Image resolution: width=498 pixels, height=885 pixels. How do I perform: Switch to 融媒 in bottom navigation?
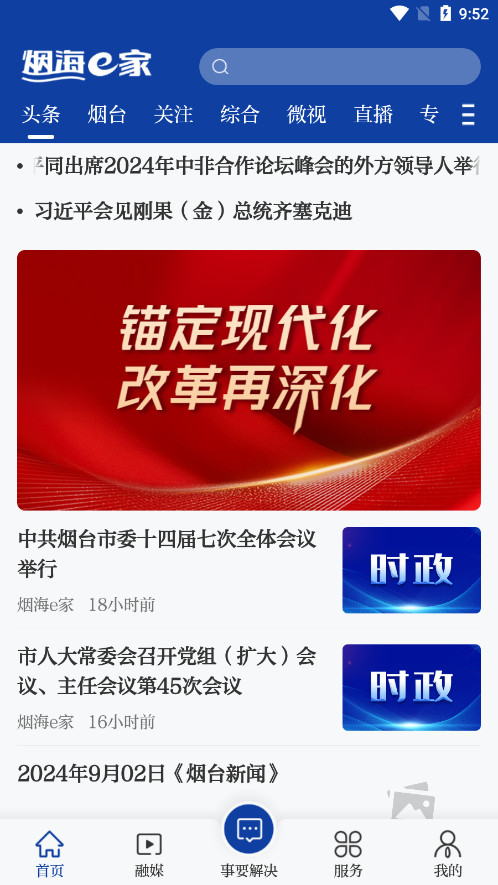pyautogui.click(x=149, y=853)
